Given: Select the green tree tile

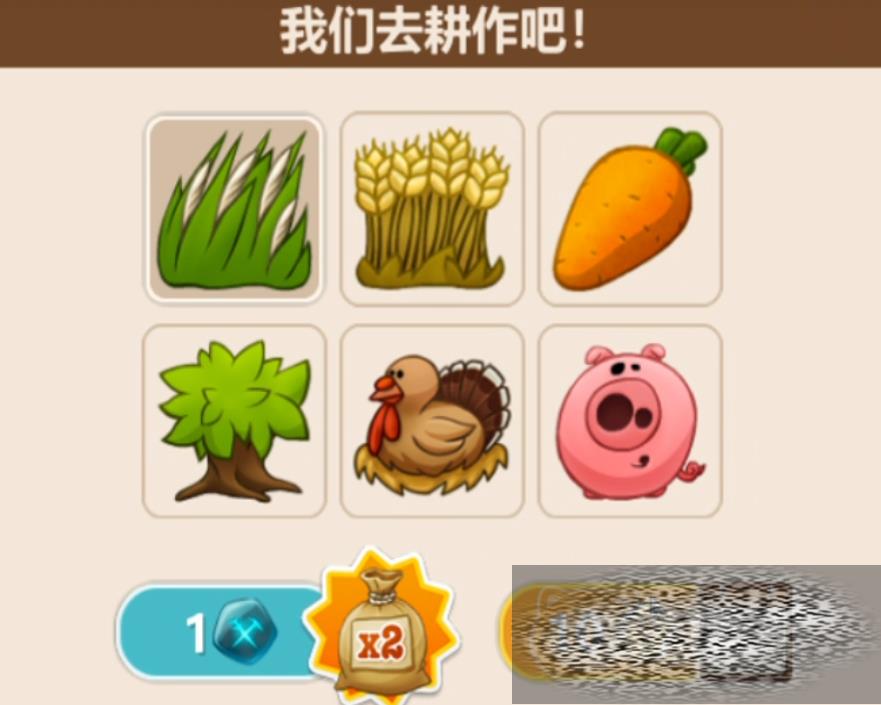Looking at the screenshot, I should click(x=234, y=421).
